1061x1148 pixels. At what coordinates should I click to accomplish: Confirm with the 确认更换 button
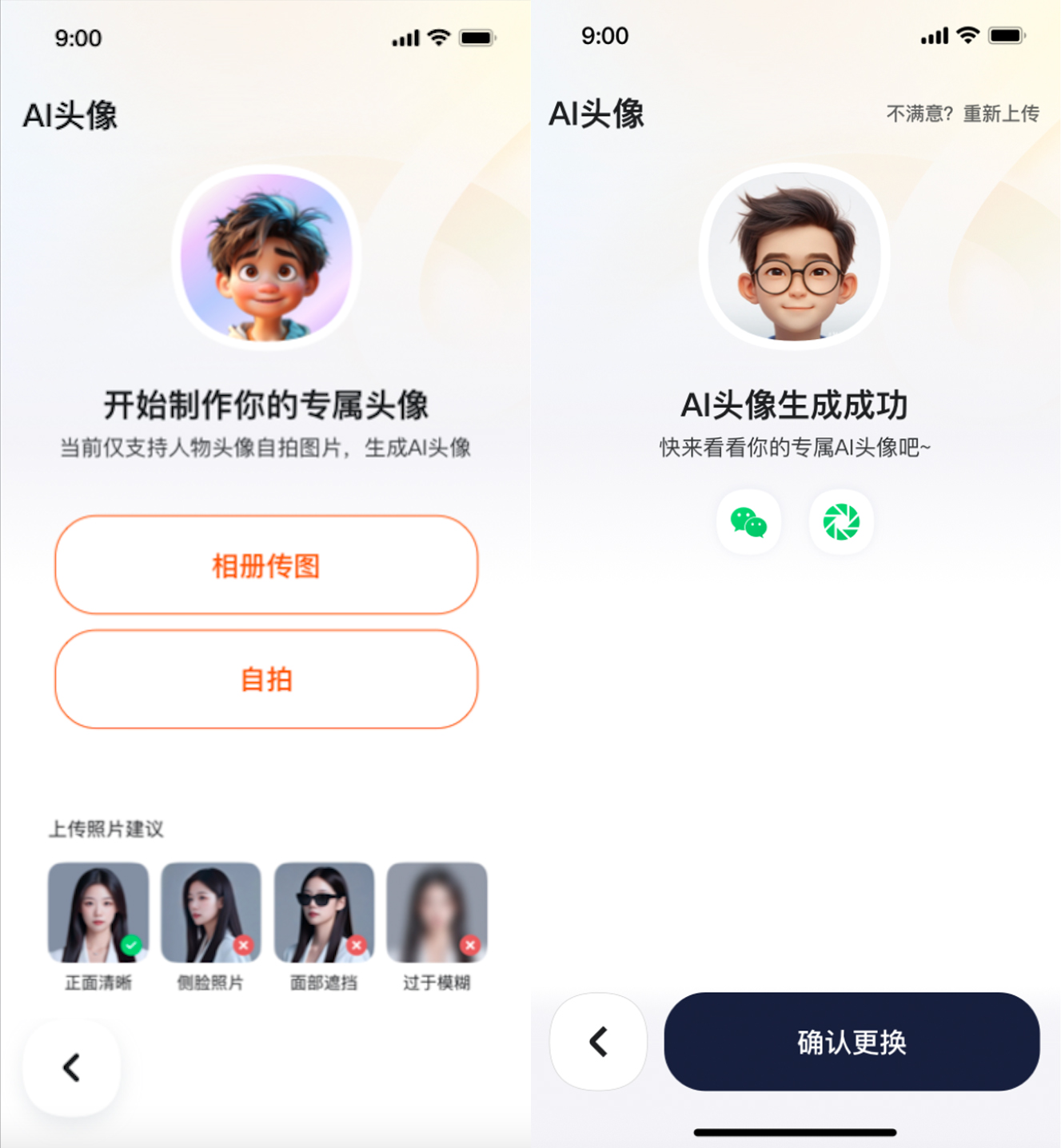coord(852,1042)
